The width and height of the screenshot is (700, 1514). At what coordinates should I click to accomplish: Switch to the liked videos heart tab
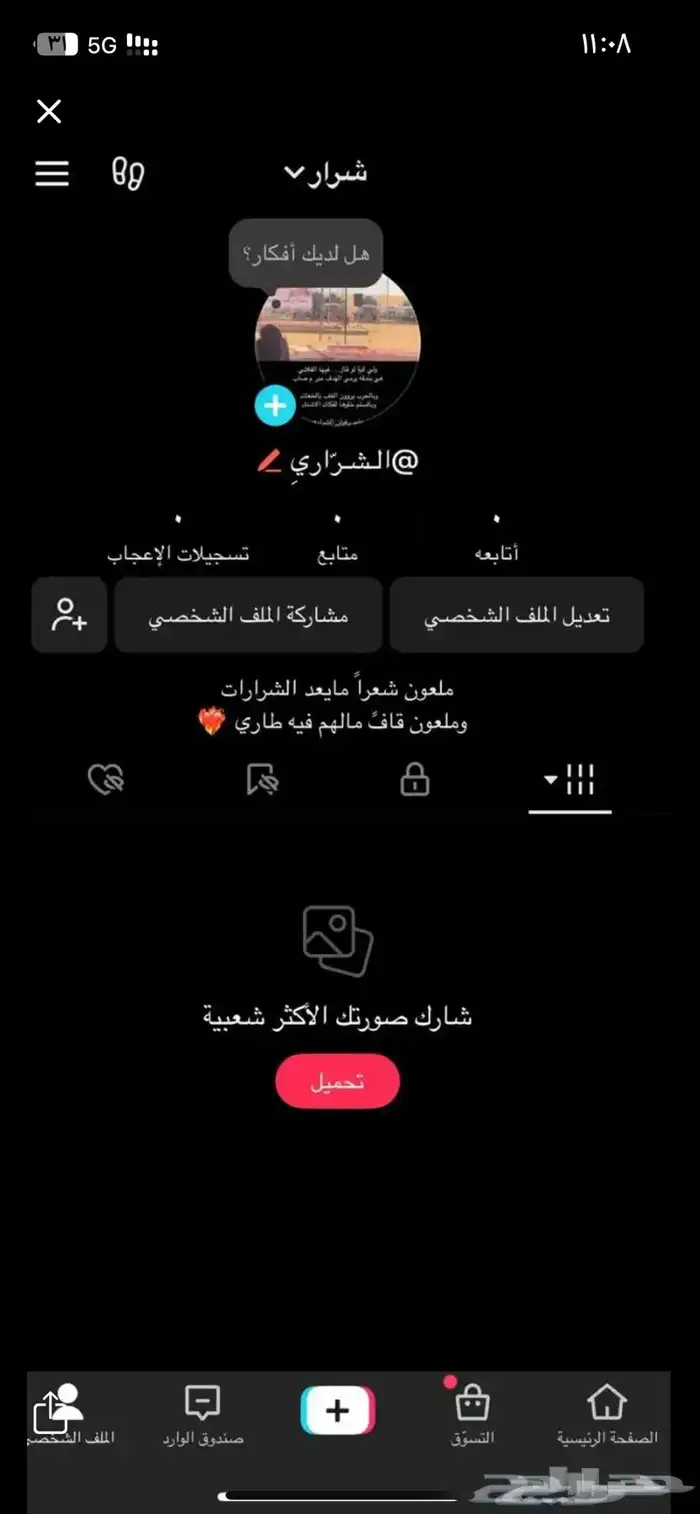click(106, 781)
